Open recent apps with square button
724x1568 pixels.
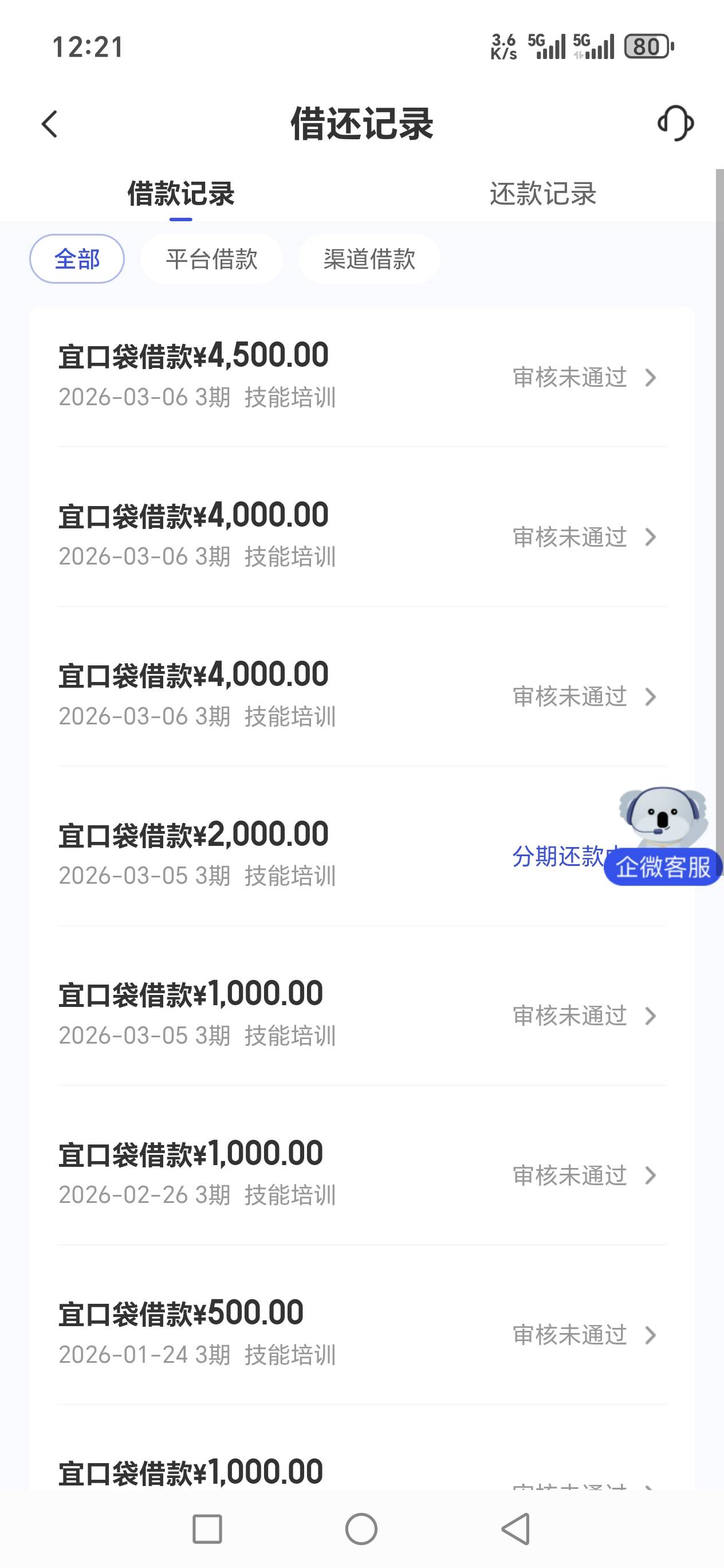point(207,1529)
